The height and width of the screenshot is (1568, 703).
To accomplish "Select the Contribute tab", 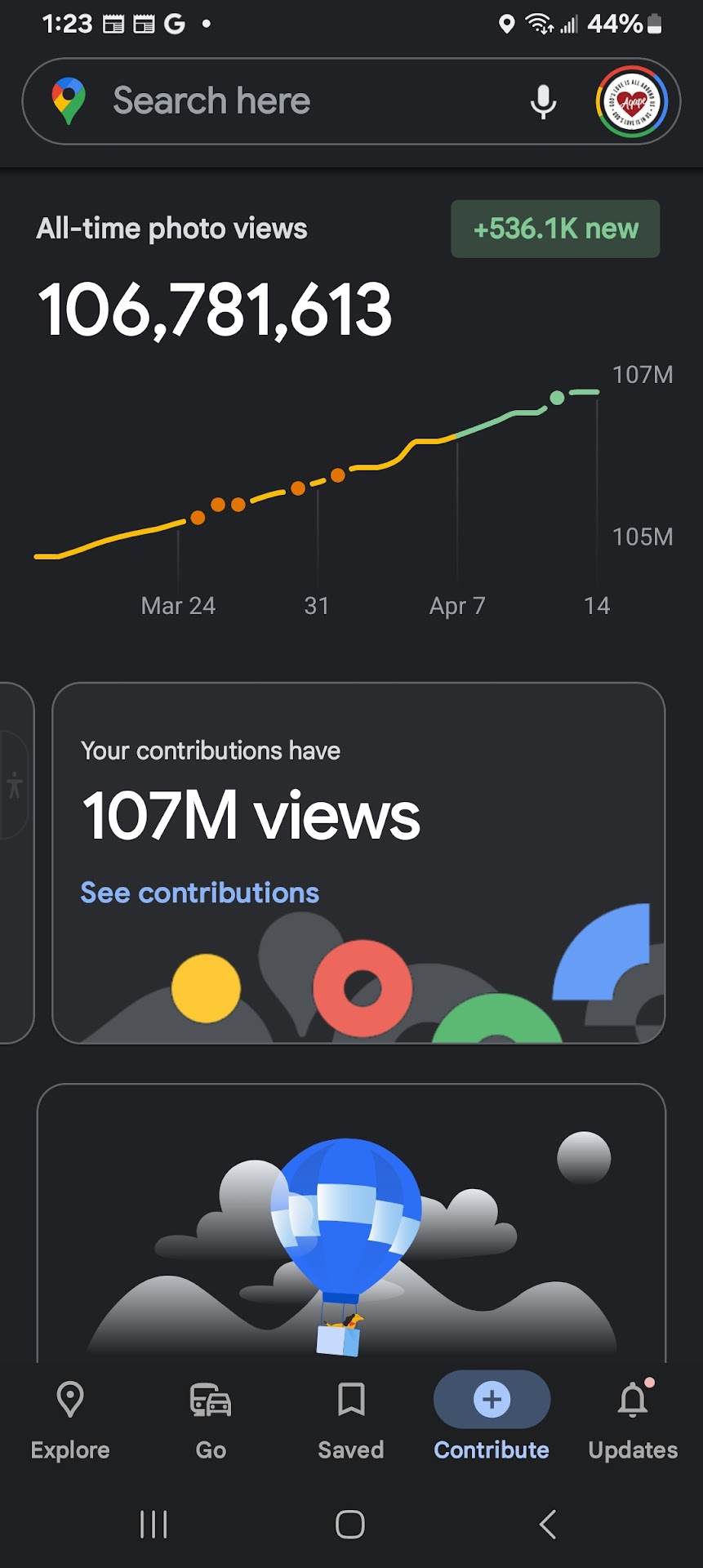I will (492, 1421).
